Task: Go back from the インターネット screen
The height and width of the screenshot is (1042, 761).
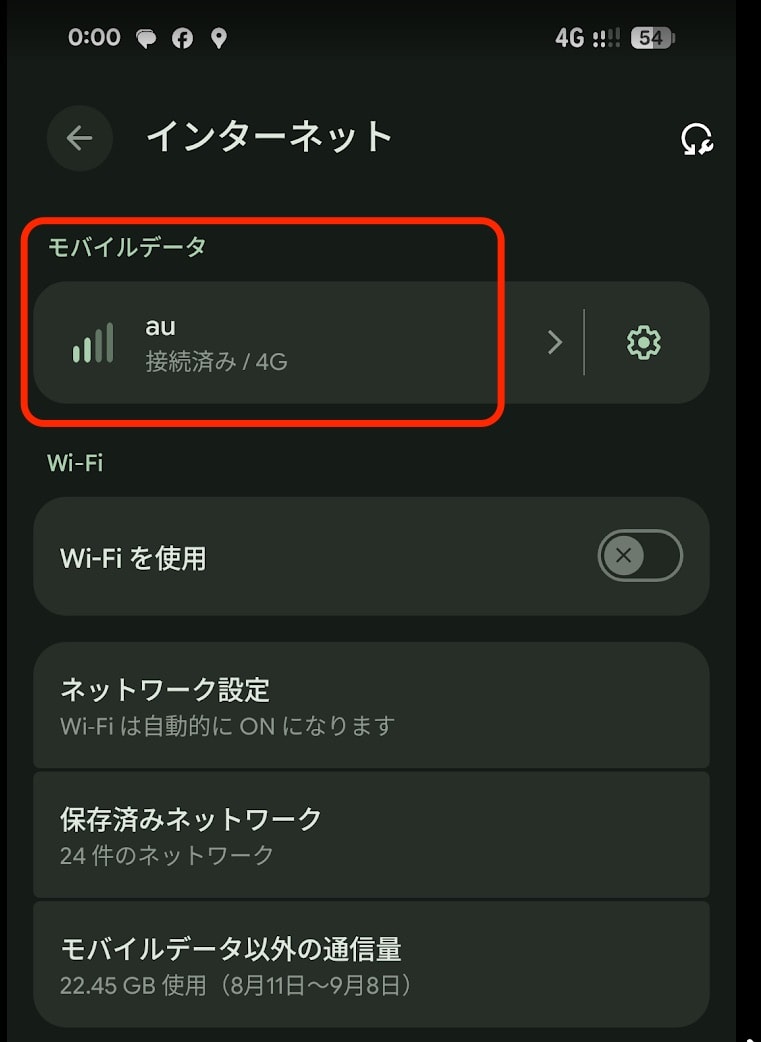Action: (79, 138)
